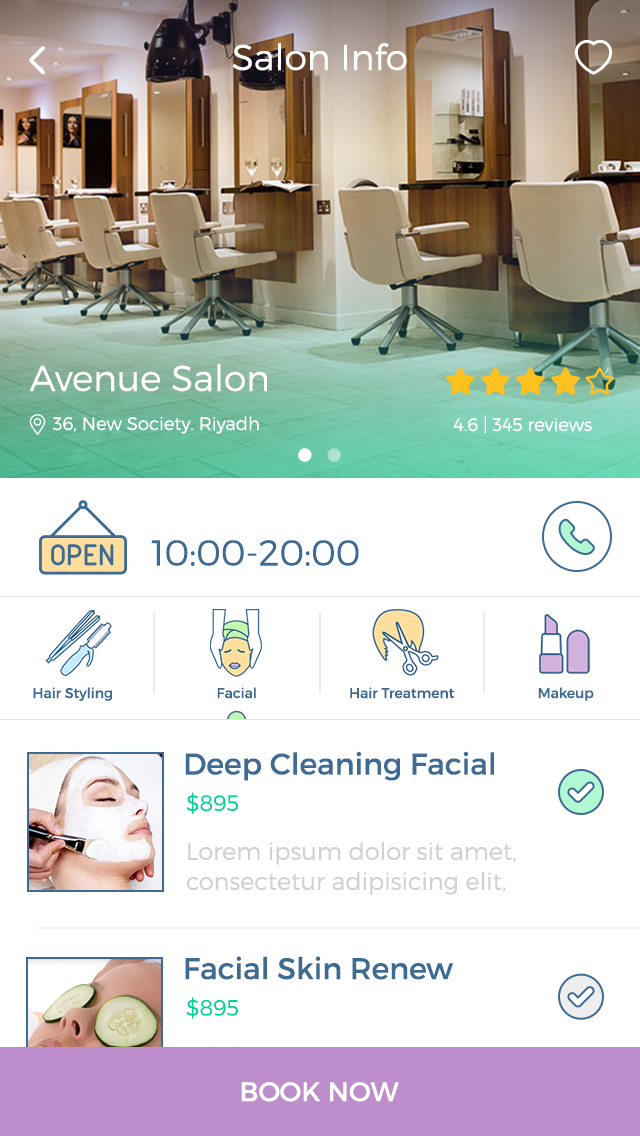Select the Facial category
Viewport: 640px width, 1136px height.
pyautogui.click(x=236, y=656)
